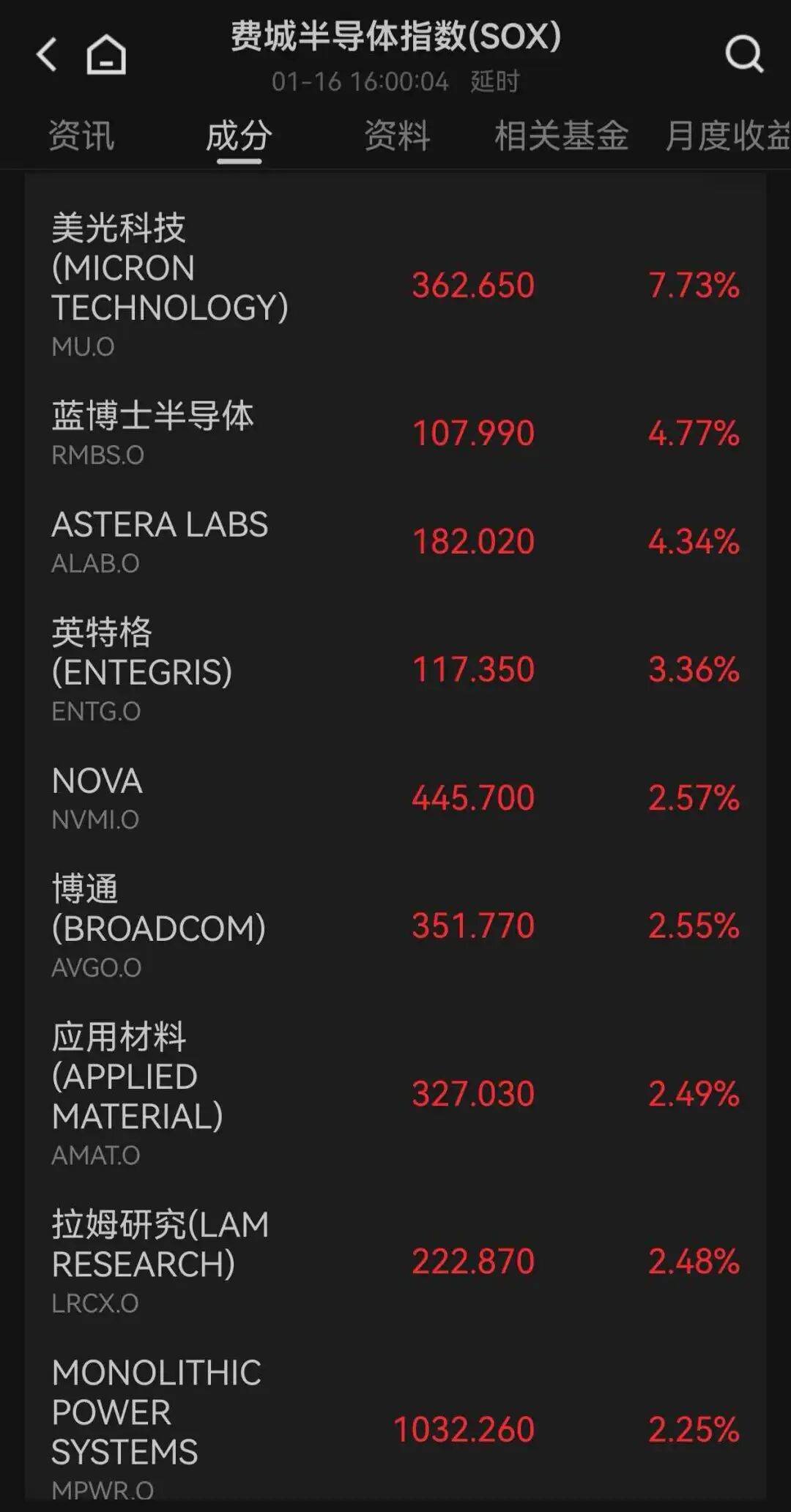The image size is (791, 1512).
Task: Open the NOVA NVMI.O row
Action: coord(395,797)
